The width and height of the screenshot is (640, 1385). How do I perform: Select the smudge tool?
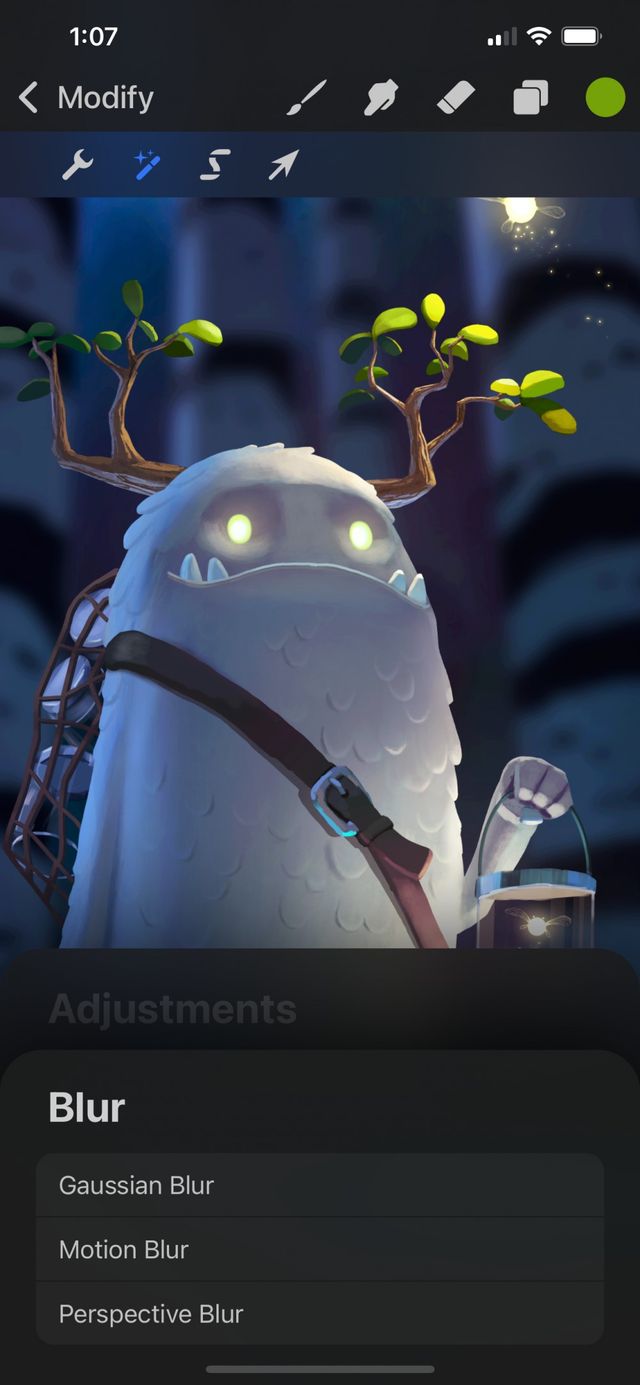coord(382,98)
